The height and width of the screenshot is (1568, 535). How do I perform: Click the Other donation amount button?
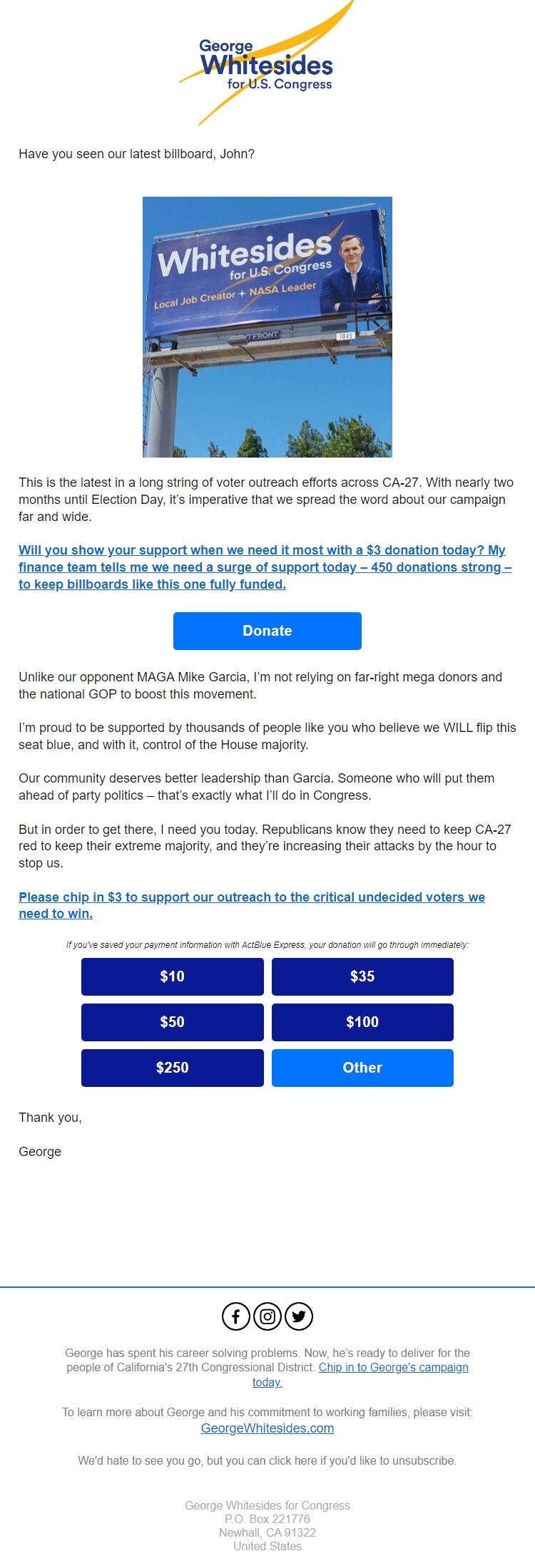362,1068
